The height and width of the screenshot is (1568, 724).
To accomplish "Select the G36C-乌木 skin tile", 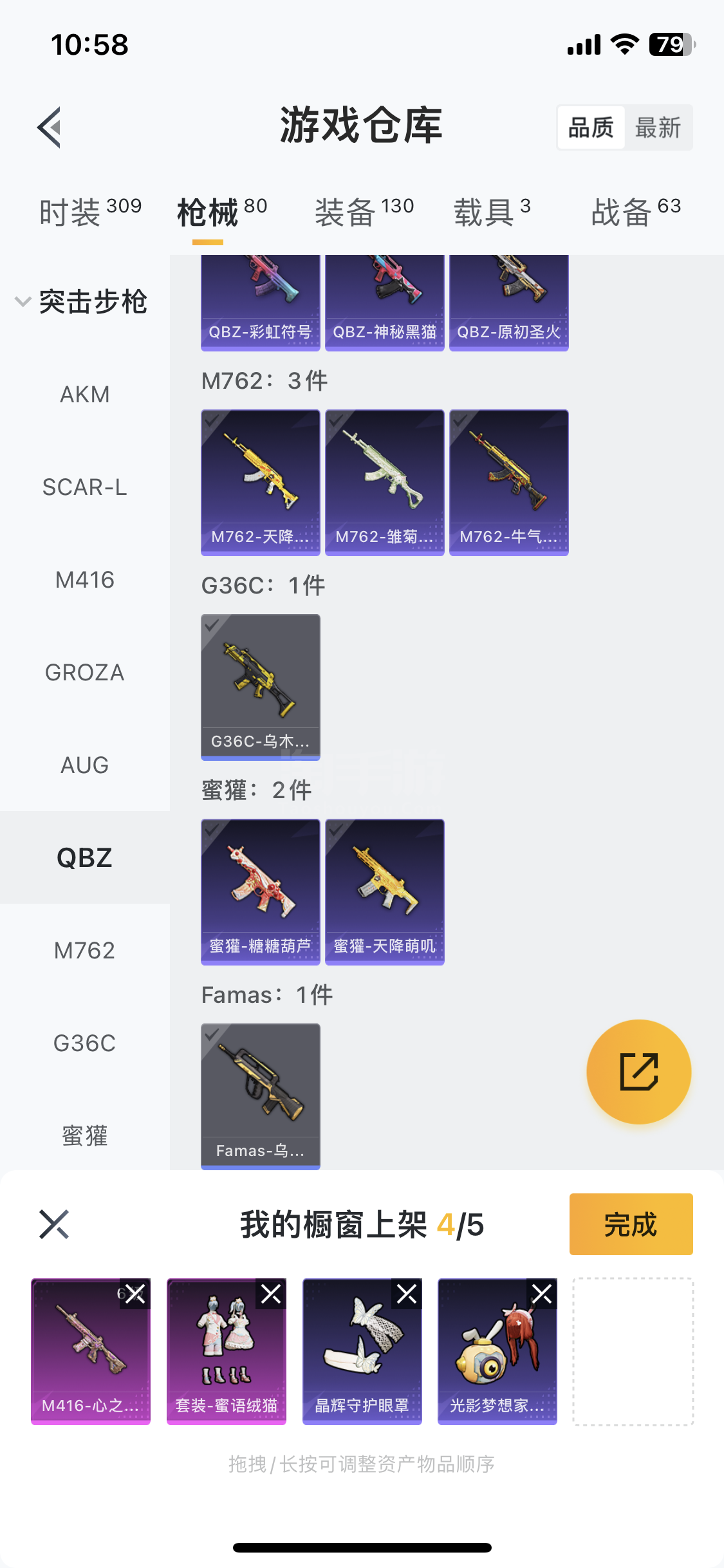I will click(260, 686).
